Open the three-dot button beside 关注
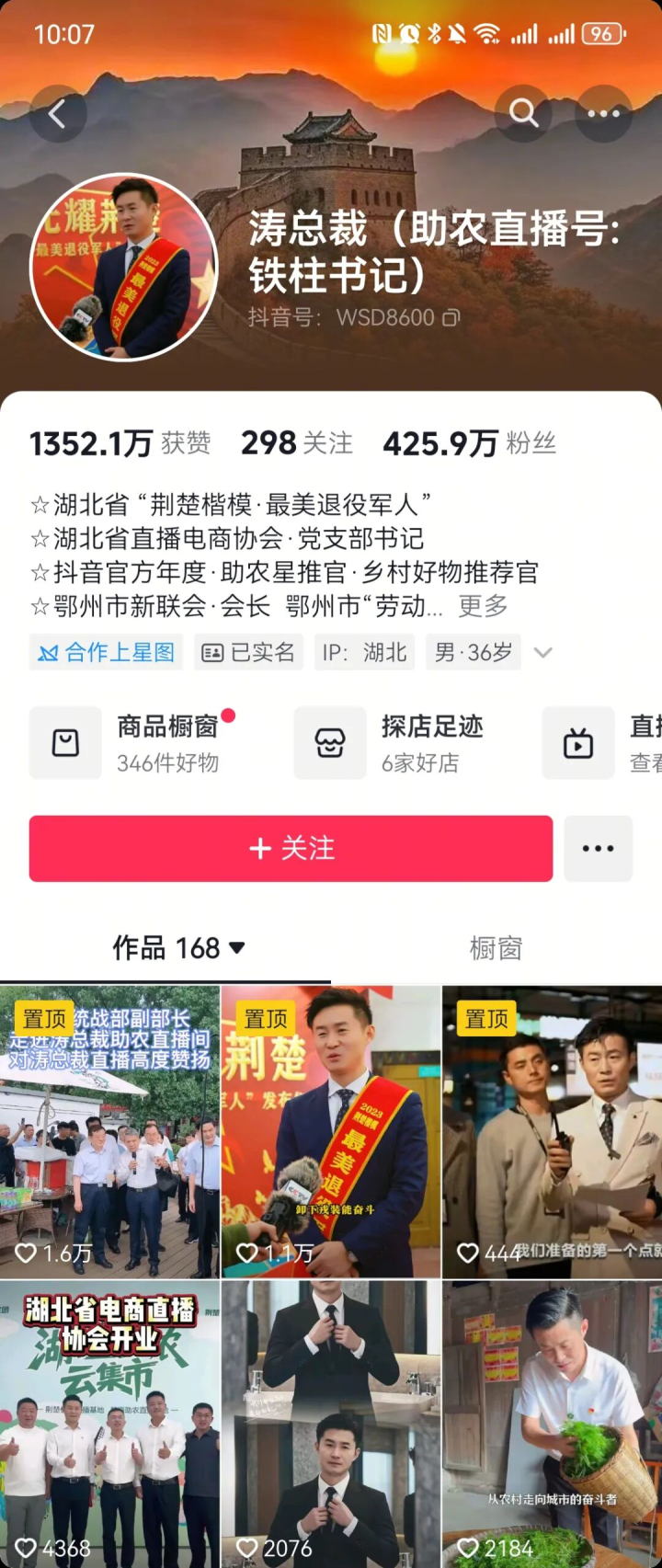The width and height of the screenshot is (662, 1568). 598,848
